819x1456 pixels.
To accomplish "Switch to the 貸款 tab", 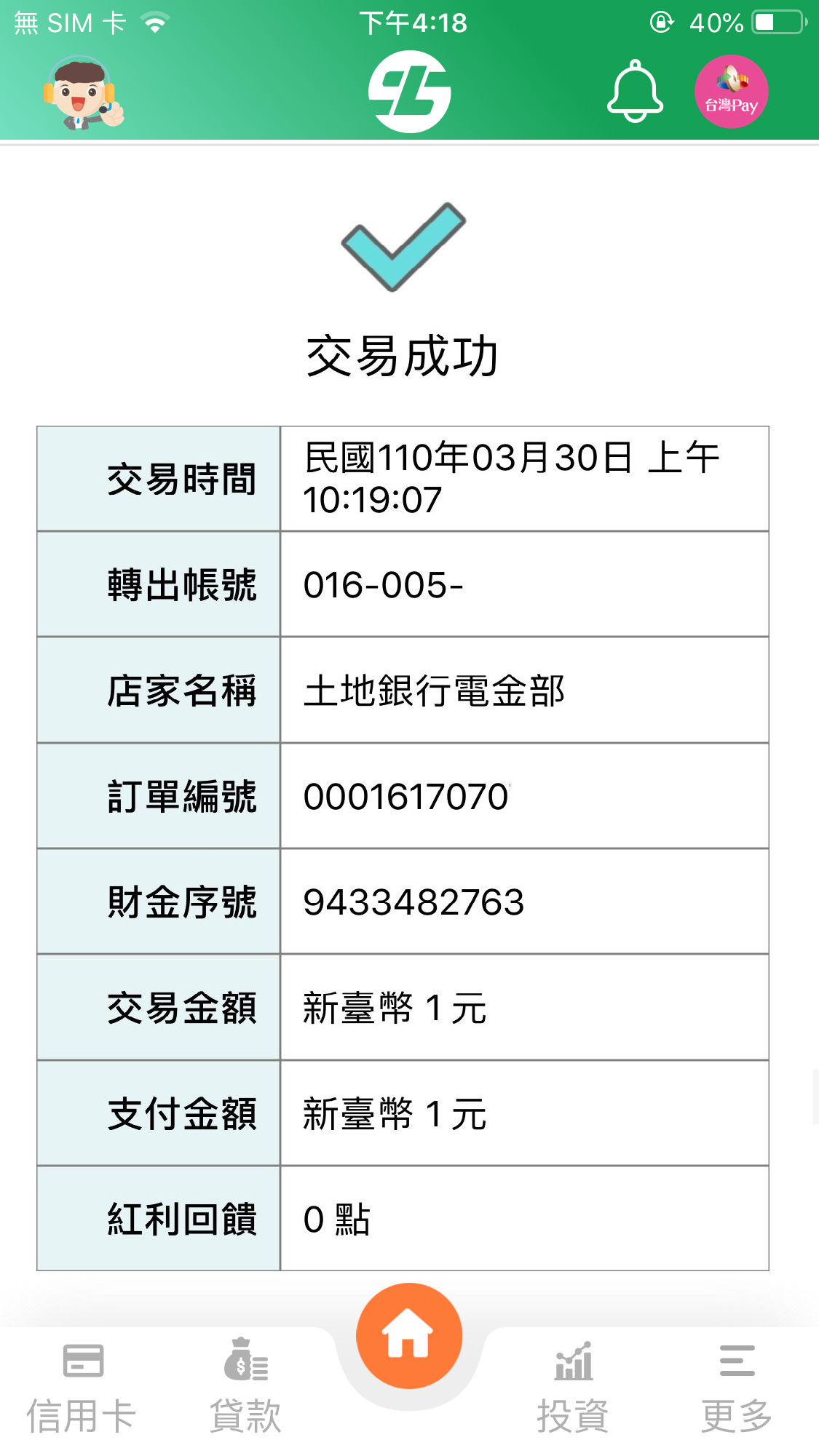I will 245,1387.
